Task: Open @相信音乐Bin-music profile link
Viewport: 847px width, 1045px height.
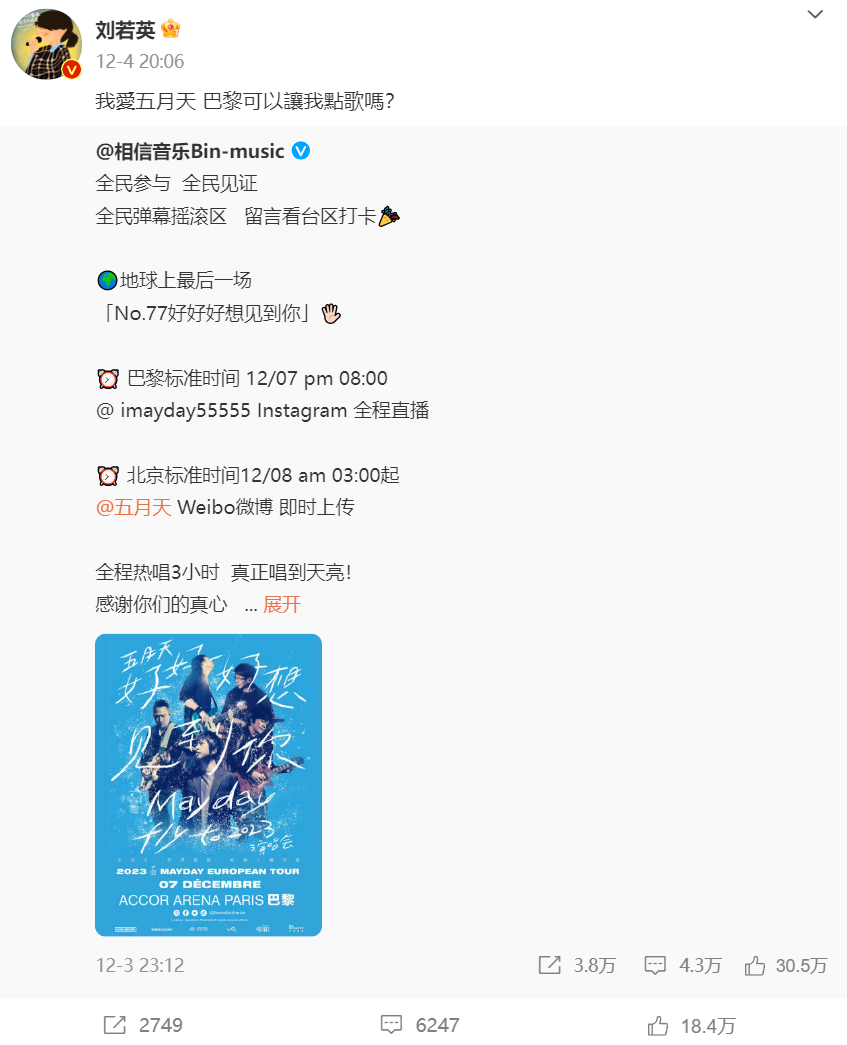Action: 190,152
